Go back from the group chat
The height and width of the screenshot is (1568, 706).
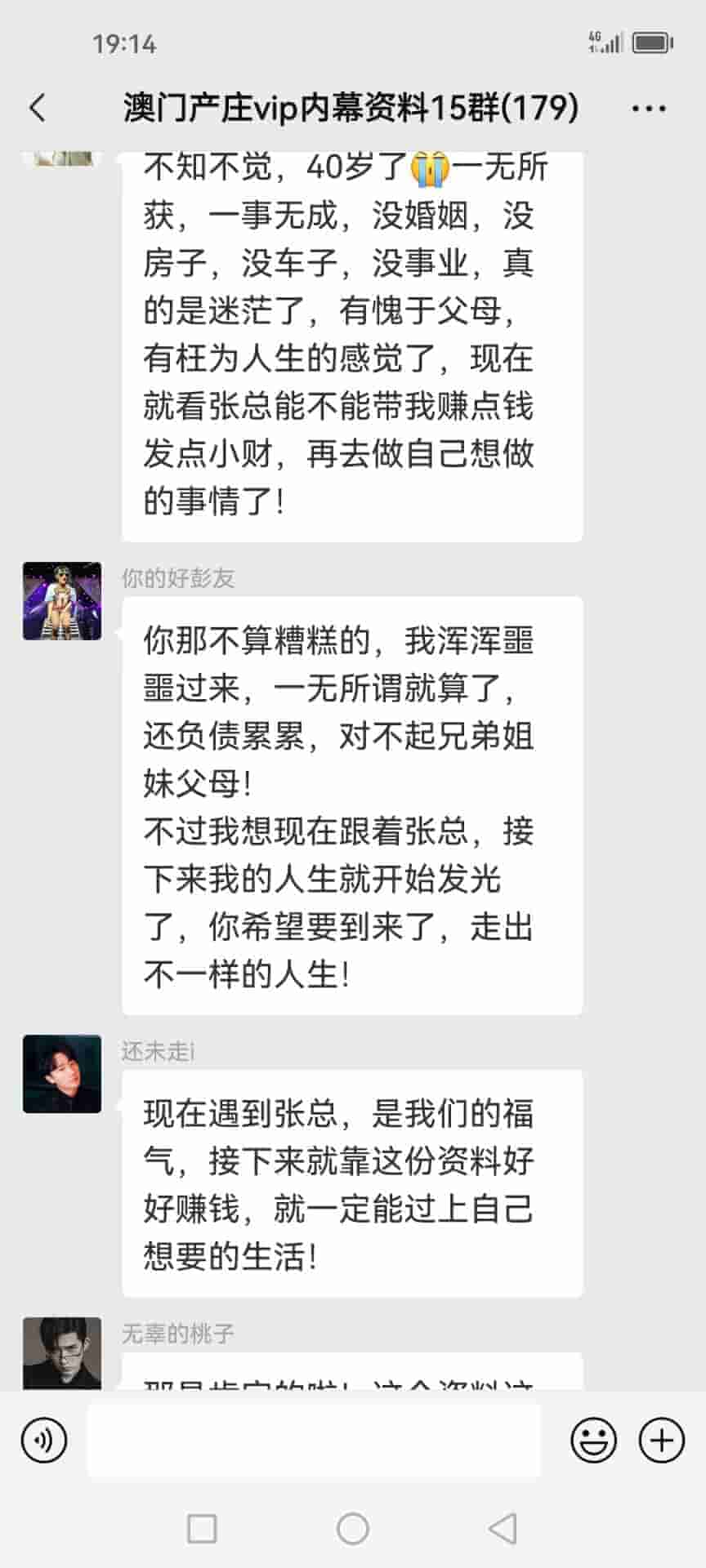(x=38, y=108)
